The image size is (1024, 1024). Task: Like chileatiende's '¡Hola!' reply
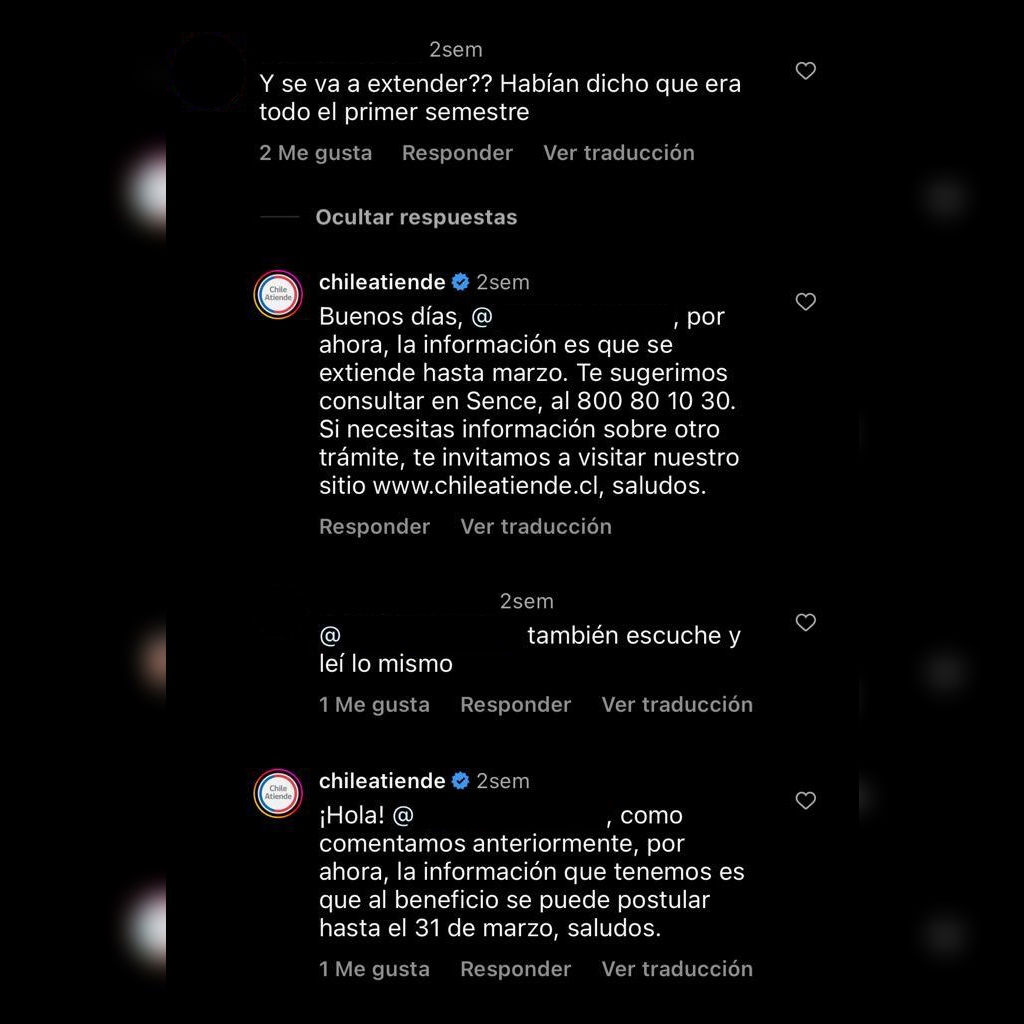pos(805,801)
